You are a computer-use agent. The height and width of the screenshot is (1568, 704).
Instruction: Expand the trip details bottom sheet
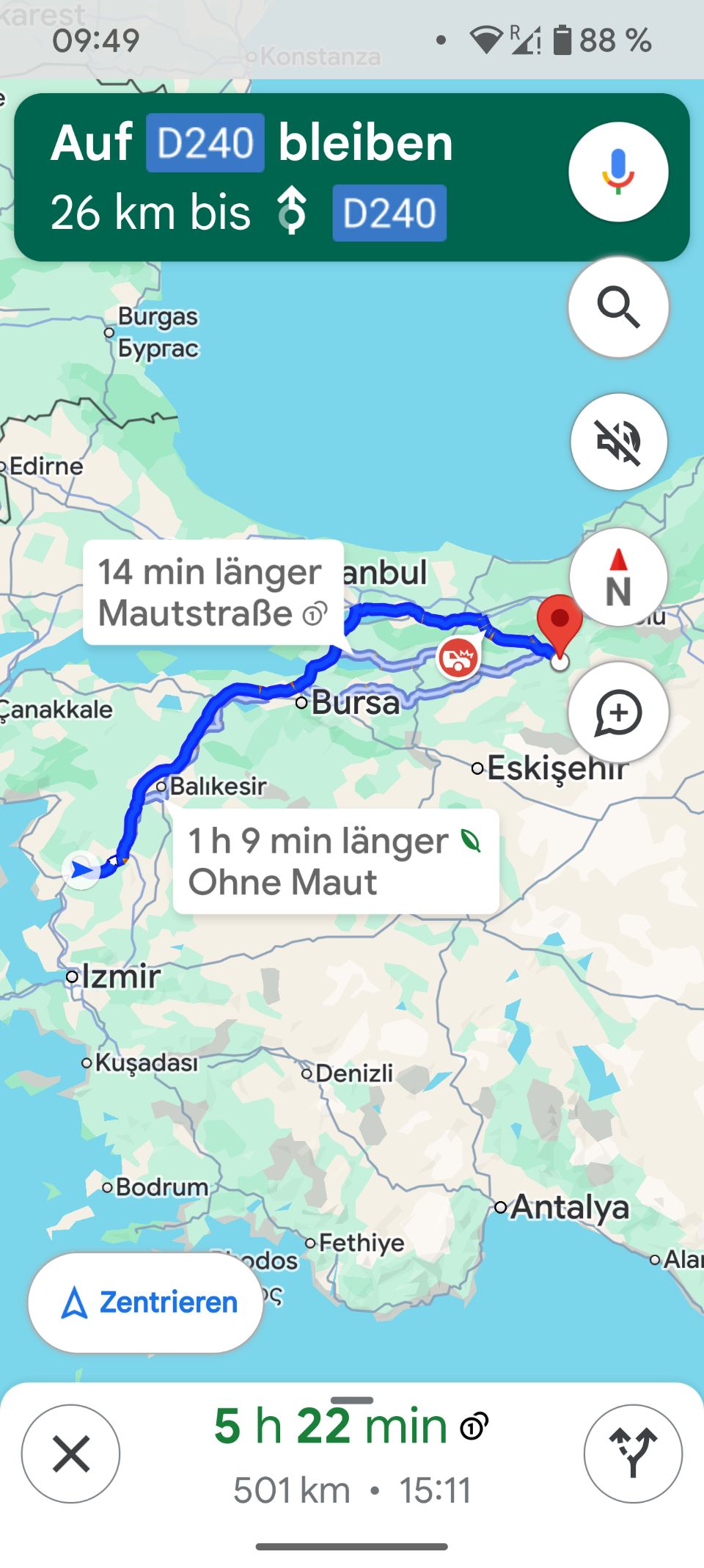tap(352, 1400)
